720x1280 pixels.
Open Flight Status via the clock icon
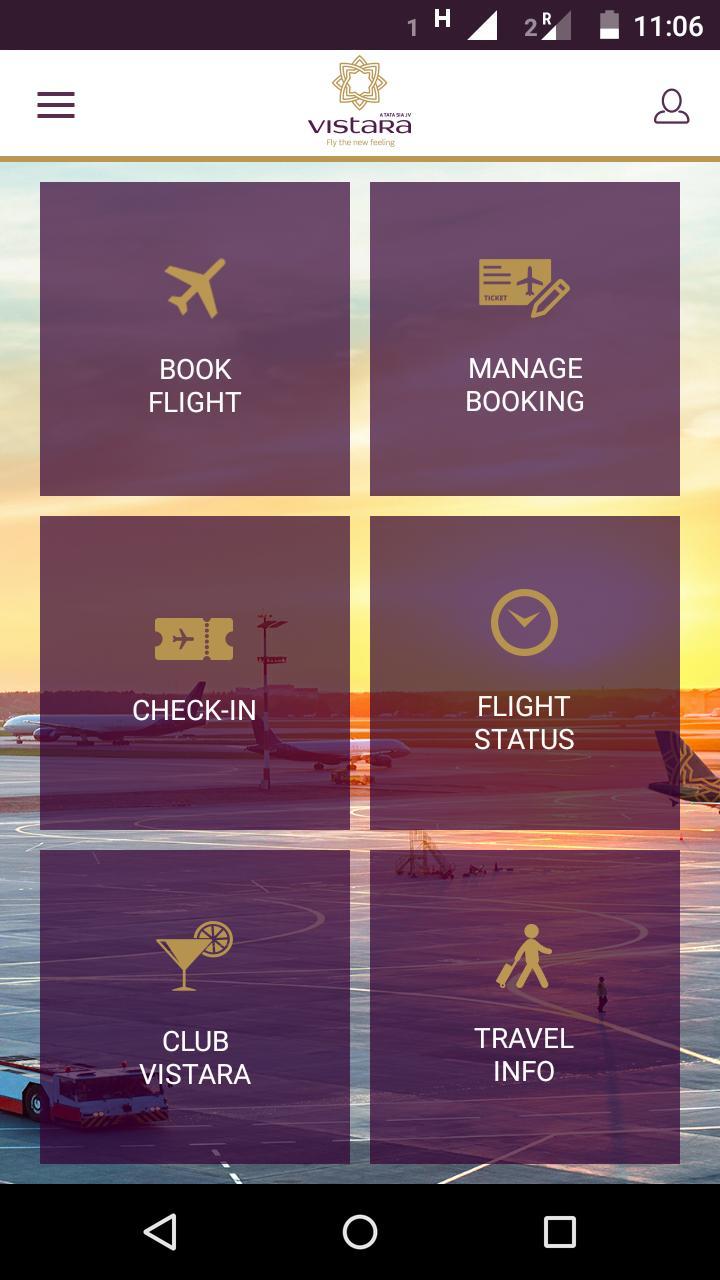click(524, 621)
